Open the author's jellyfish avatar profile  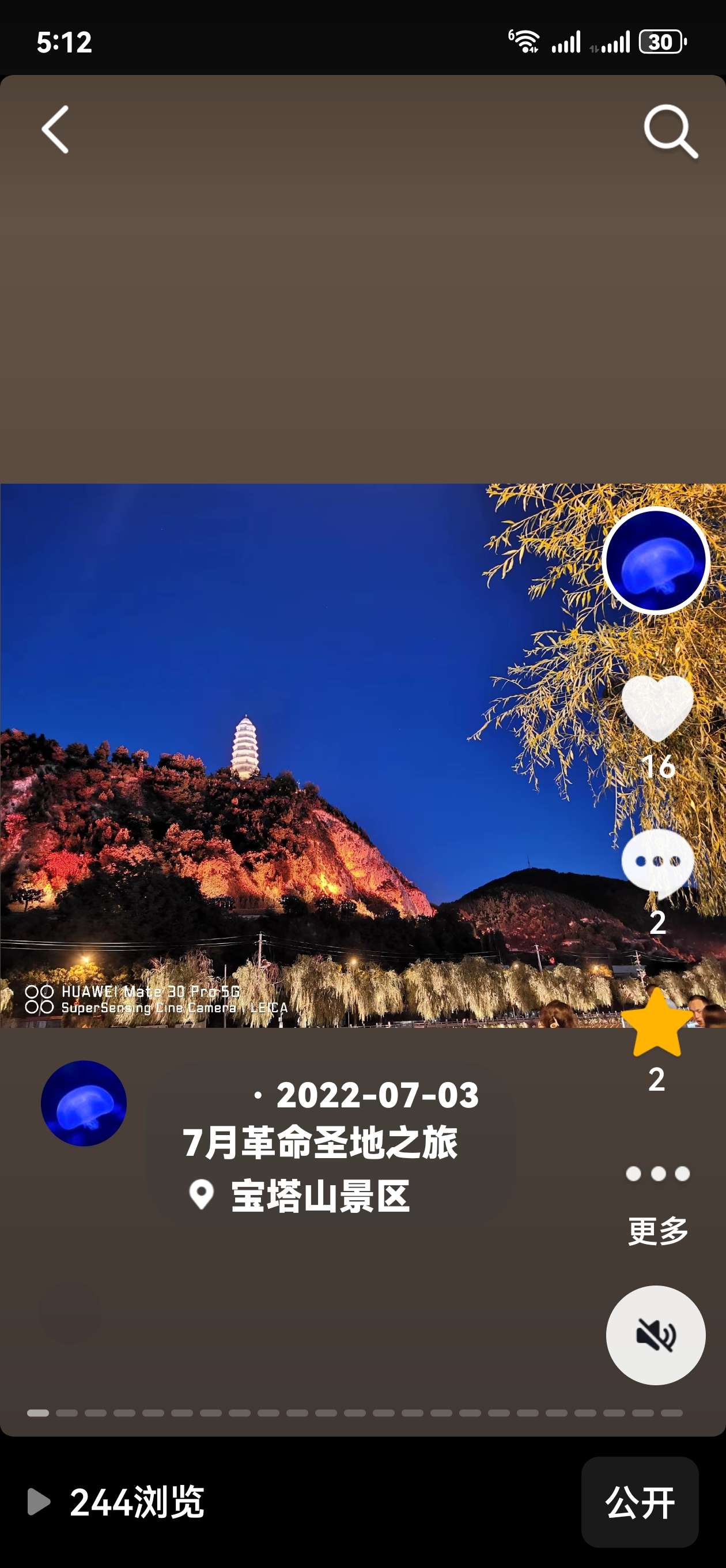656,560
